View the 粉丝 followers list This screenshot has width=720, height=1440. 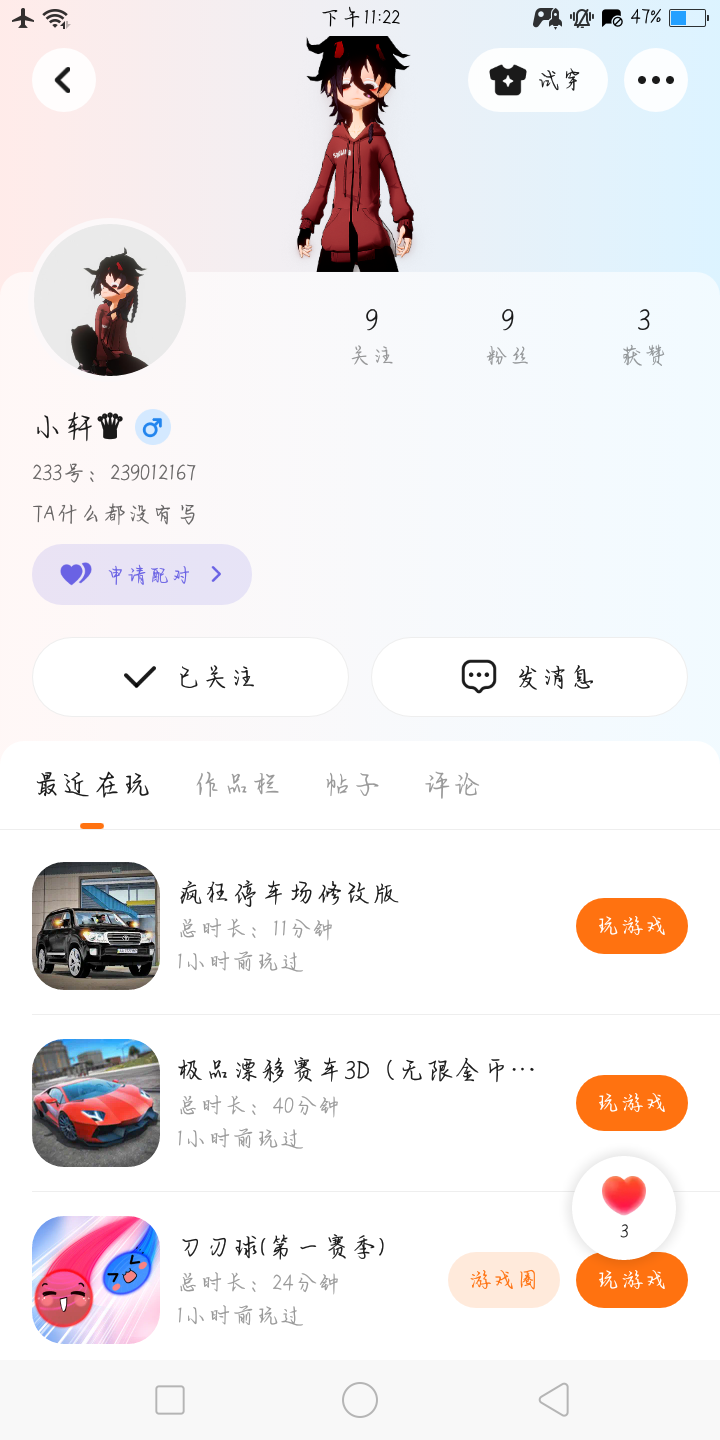[507, 336]
